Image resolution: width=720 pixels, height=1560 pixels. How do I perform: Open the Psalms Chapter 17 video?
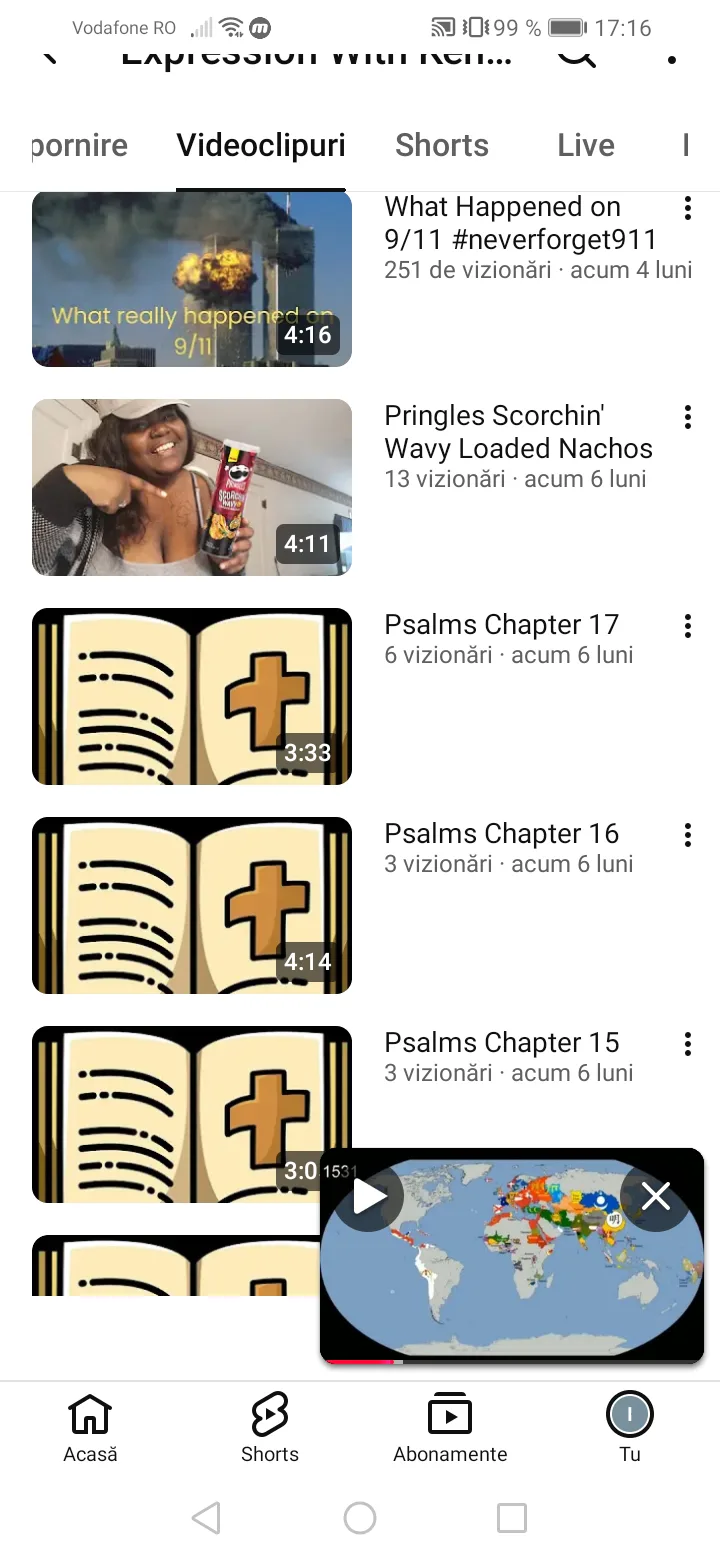click(192, 697)
